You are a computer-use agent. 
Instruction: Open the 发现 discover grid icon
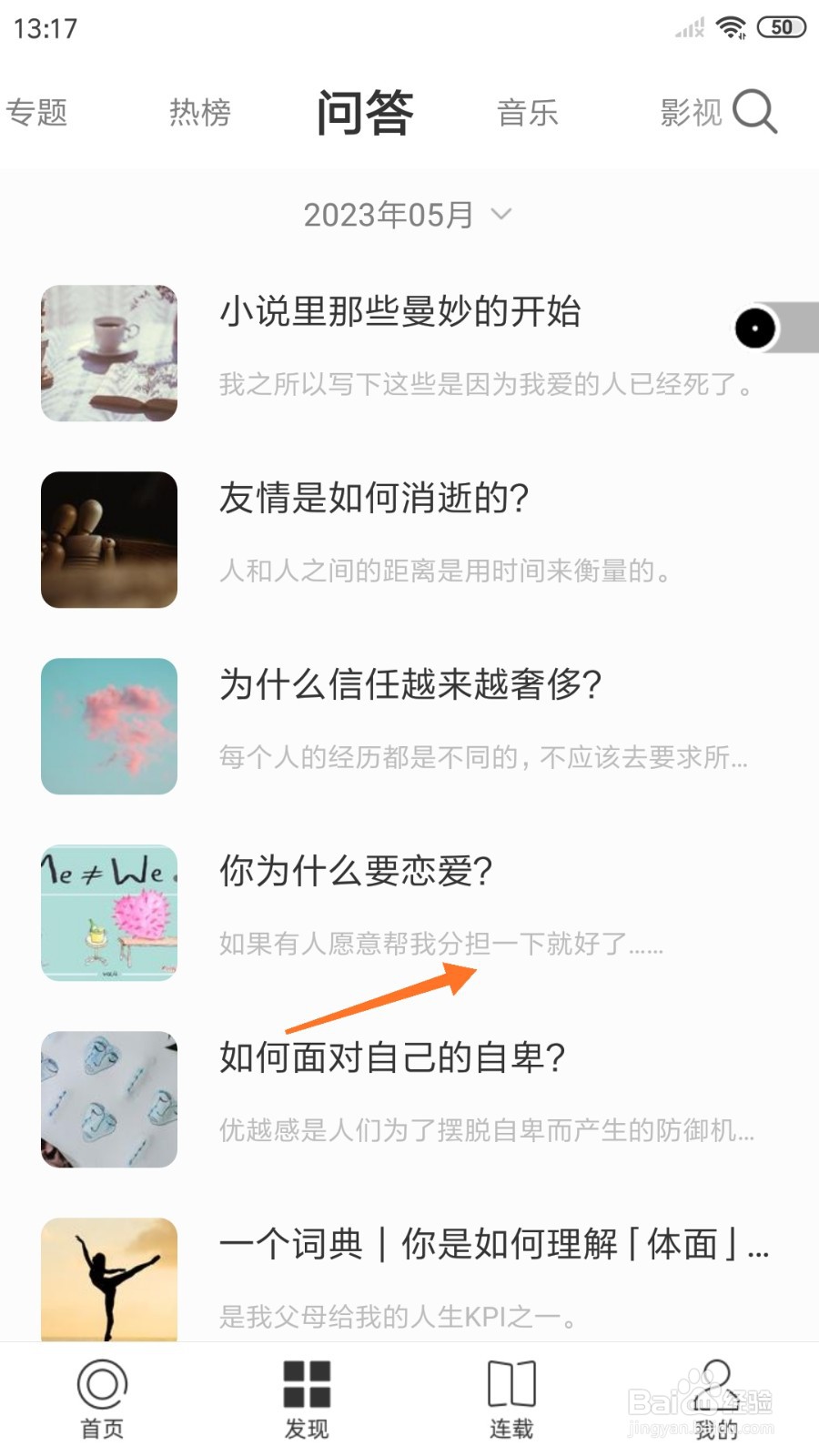click(x=307, y=1390)
